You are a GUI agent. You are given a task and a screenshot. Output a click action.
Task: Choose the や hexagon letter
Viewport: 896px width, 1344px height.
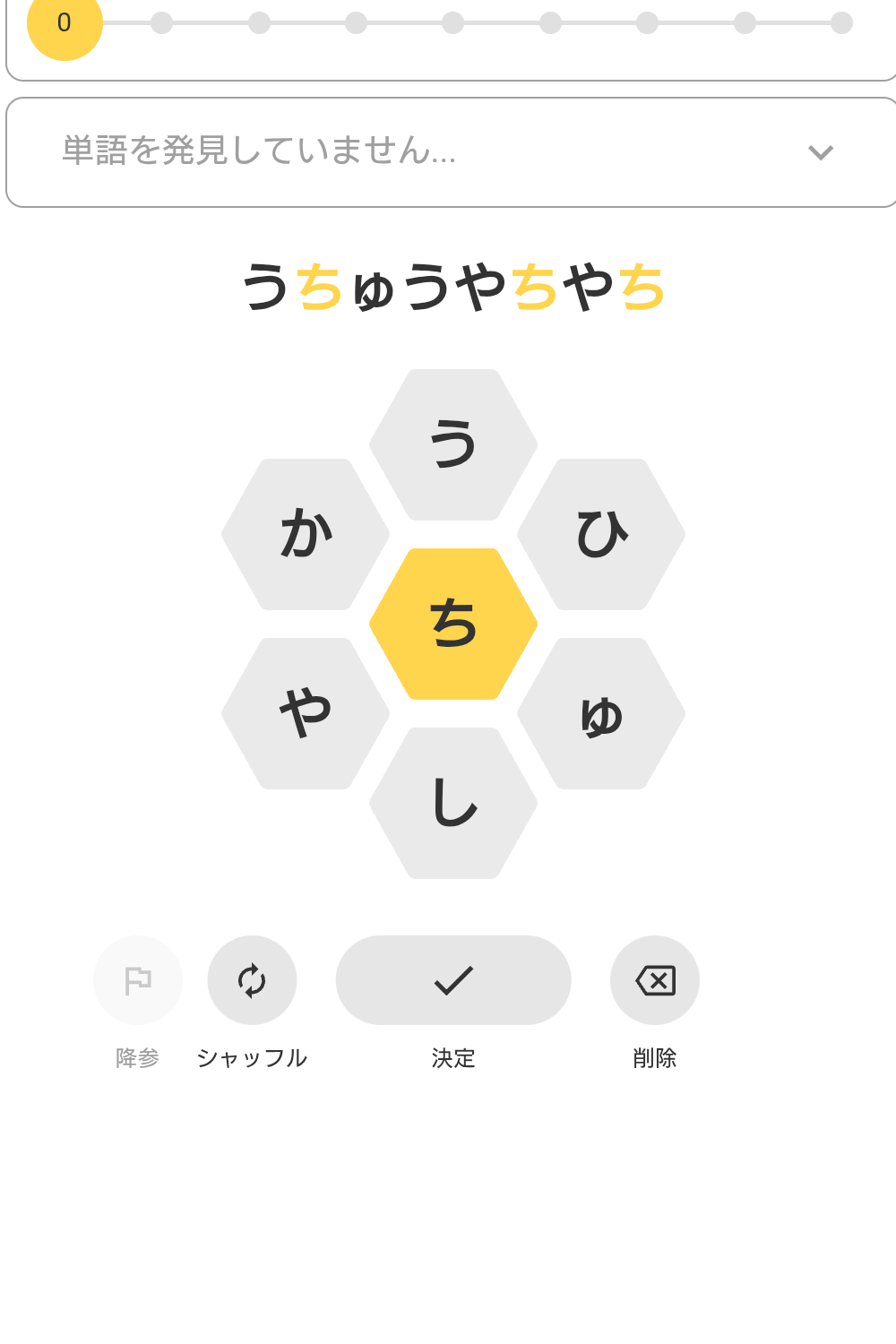pos(306,713)
